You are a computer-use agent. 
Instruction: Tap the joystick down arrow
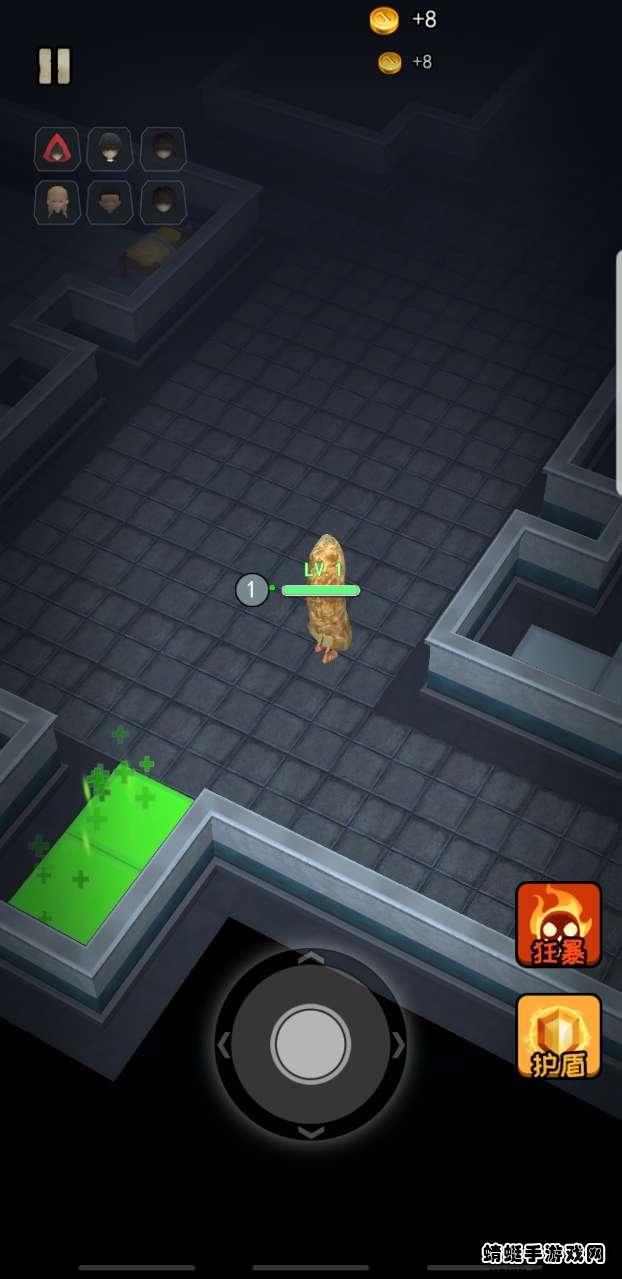tap(312, 1132)
